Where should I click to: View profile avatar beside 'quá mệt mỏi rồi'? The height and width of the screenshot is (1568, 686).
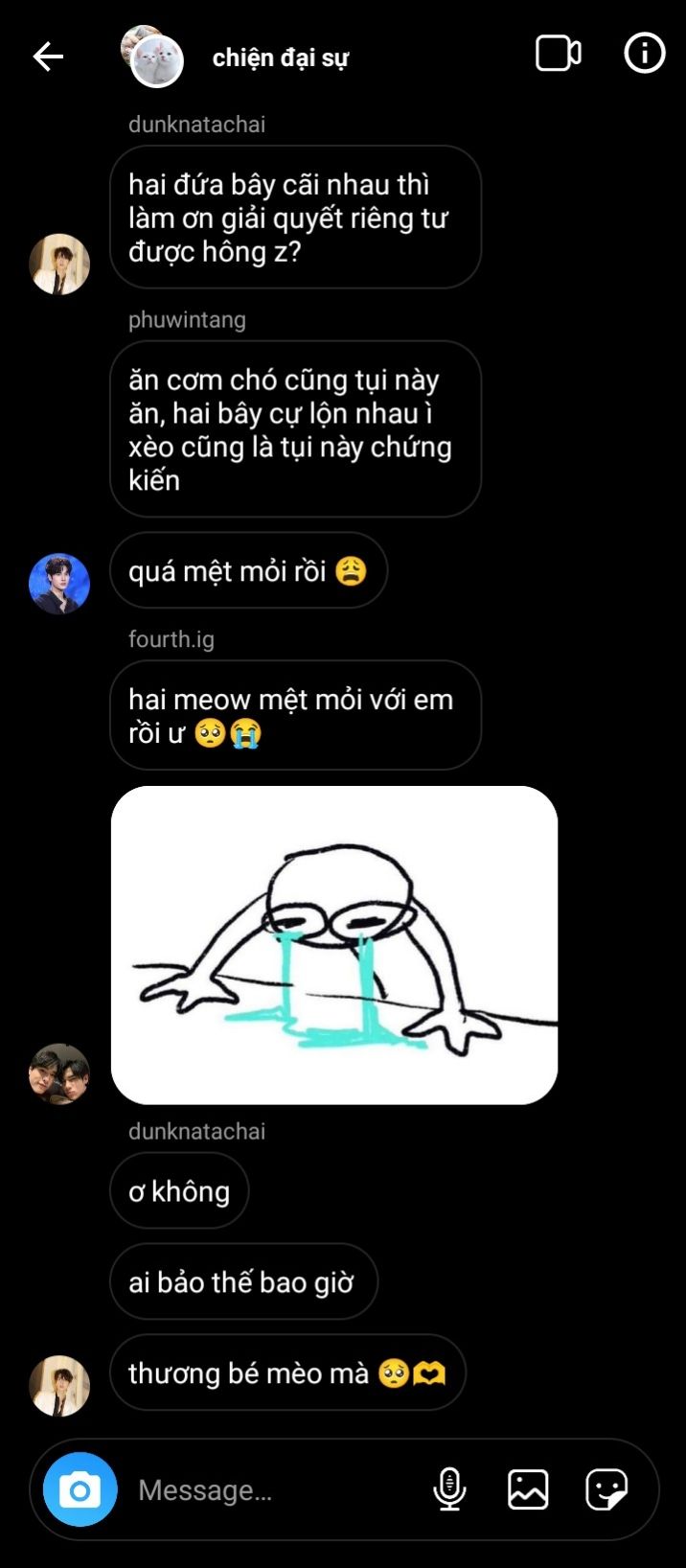[59, 583]
